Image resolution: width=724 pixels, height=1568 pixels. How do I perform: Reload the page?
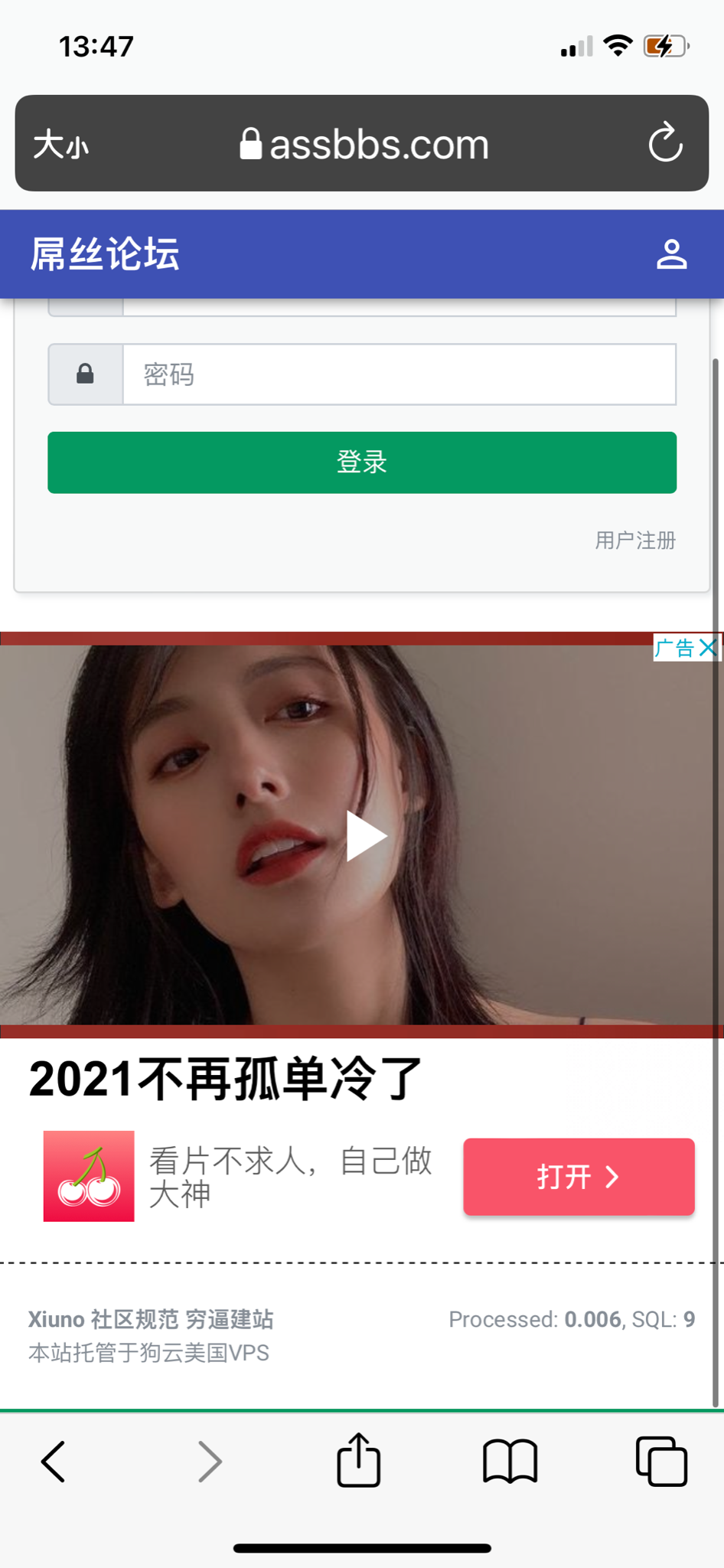[665, 143]
